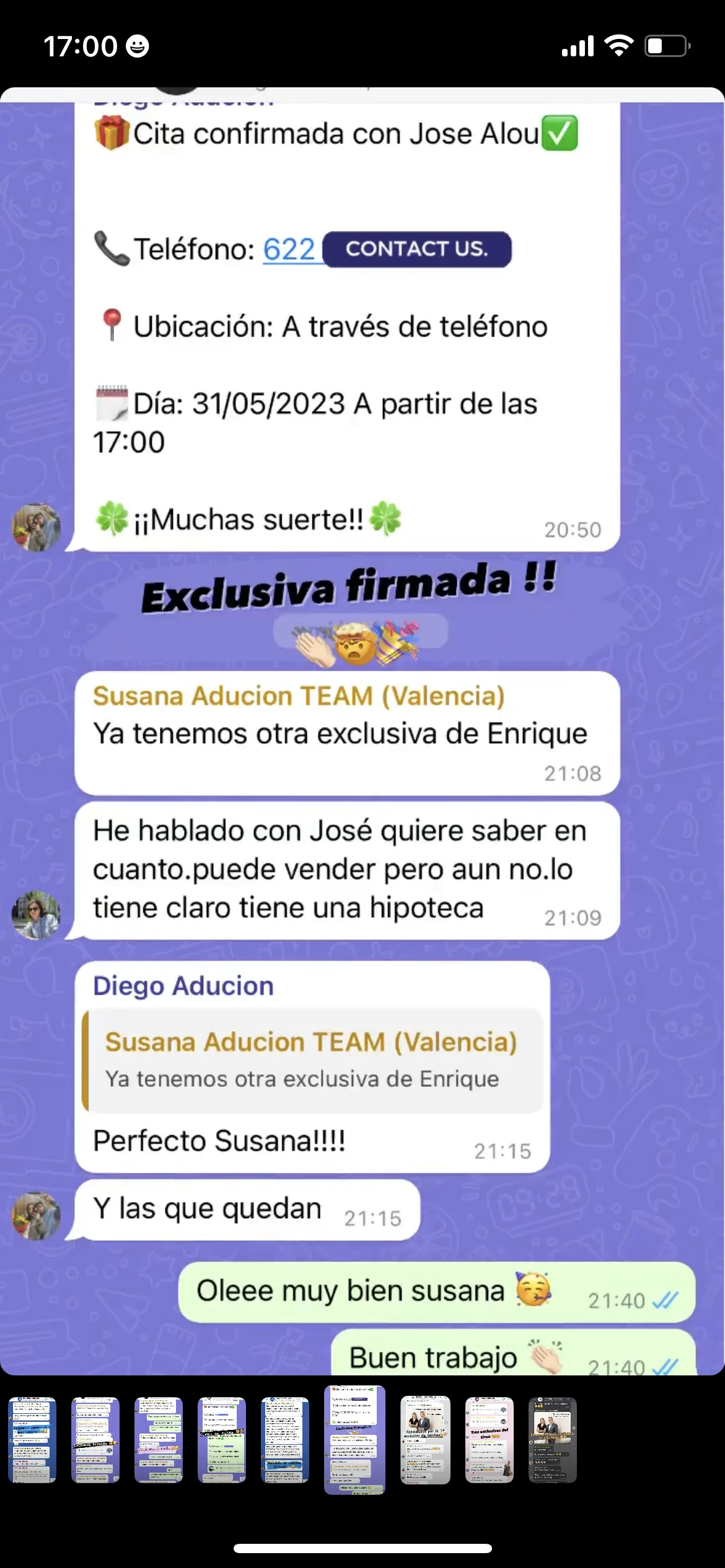View the fifth thumbnail in the strip
Image resolution: width=725 pixels, height=1568 pixels.
pyautogui.click(x=285, y=1440)
